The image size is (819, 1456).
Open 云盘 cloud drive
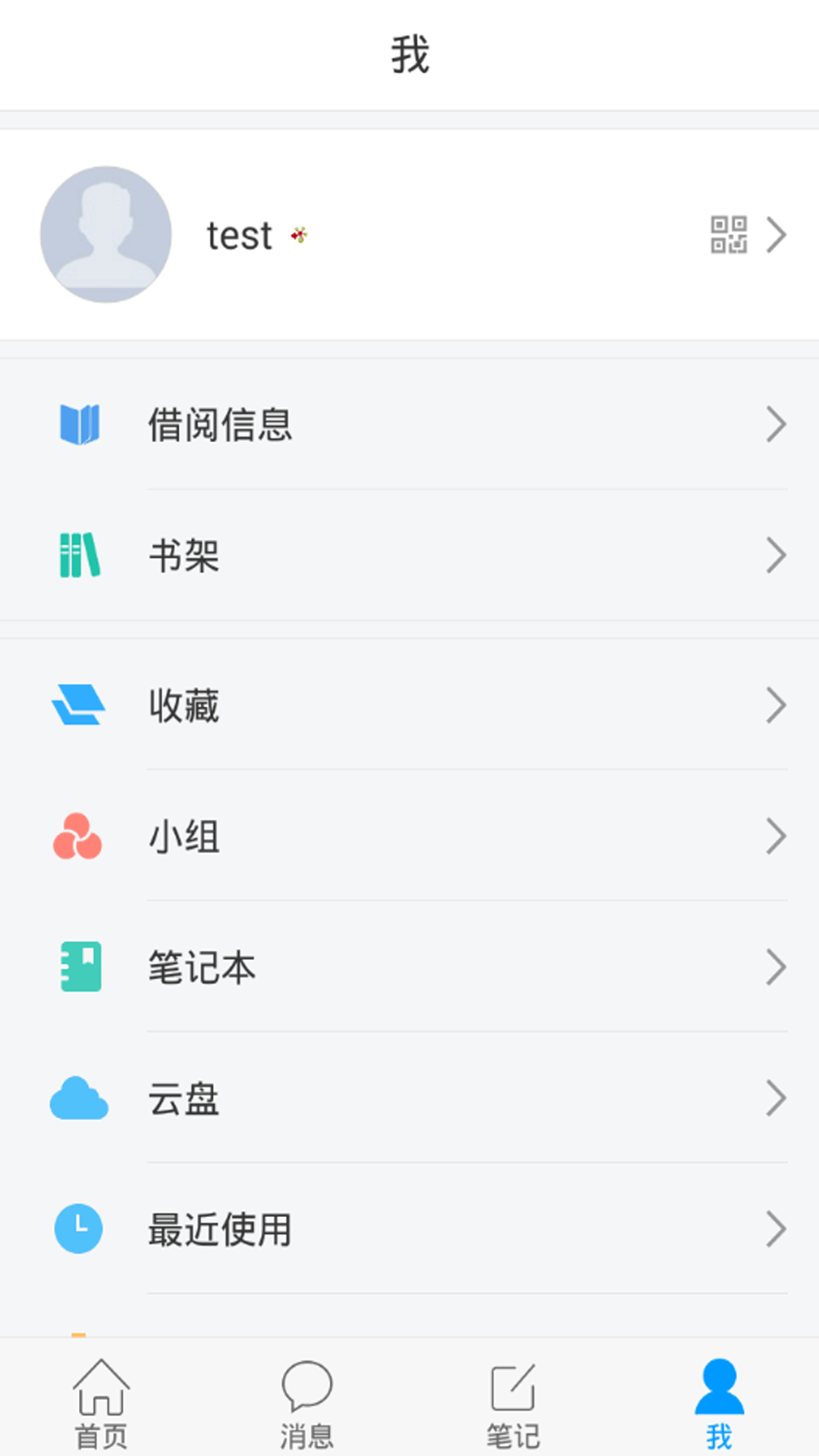(x=409, y=1099)
